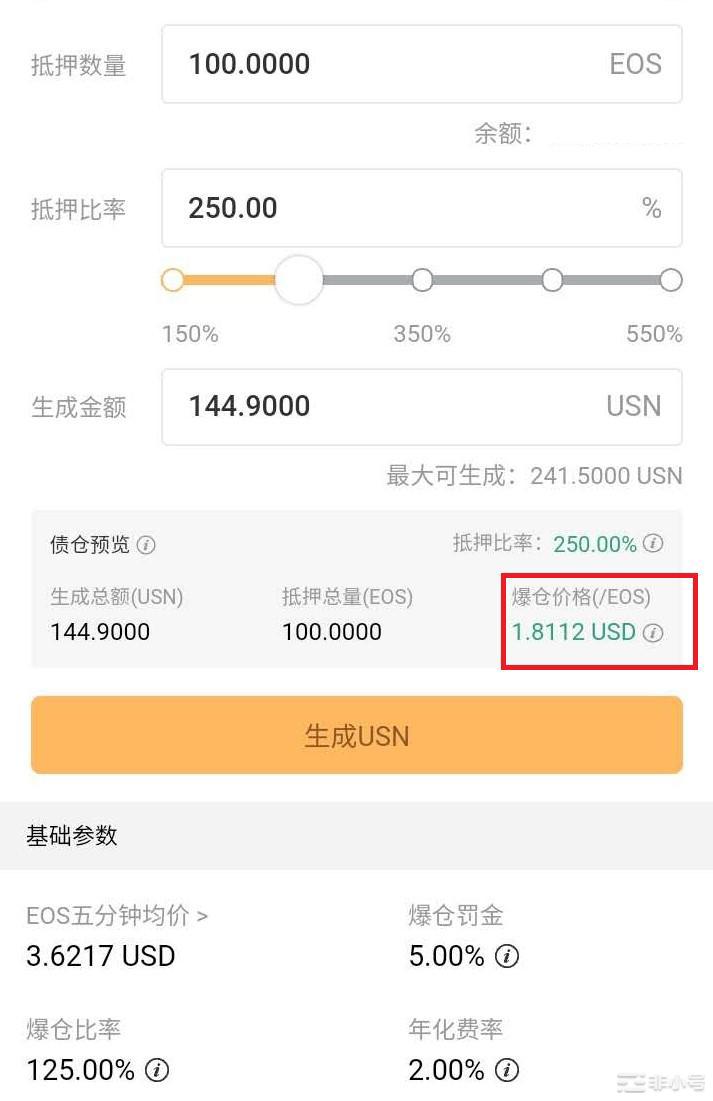Show info for 爆仓罚金 5.00%
713x1101 pixels.
point(507,957)
